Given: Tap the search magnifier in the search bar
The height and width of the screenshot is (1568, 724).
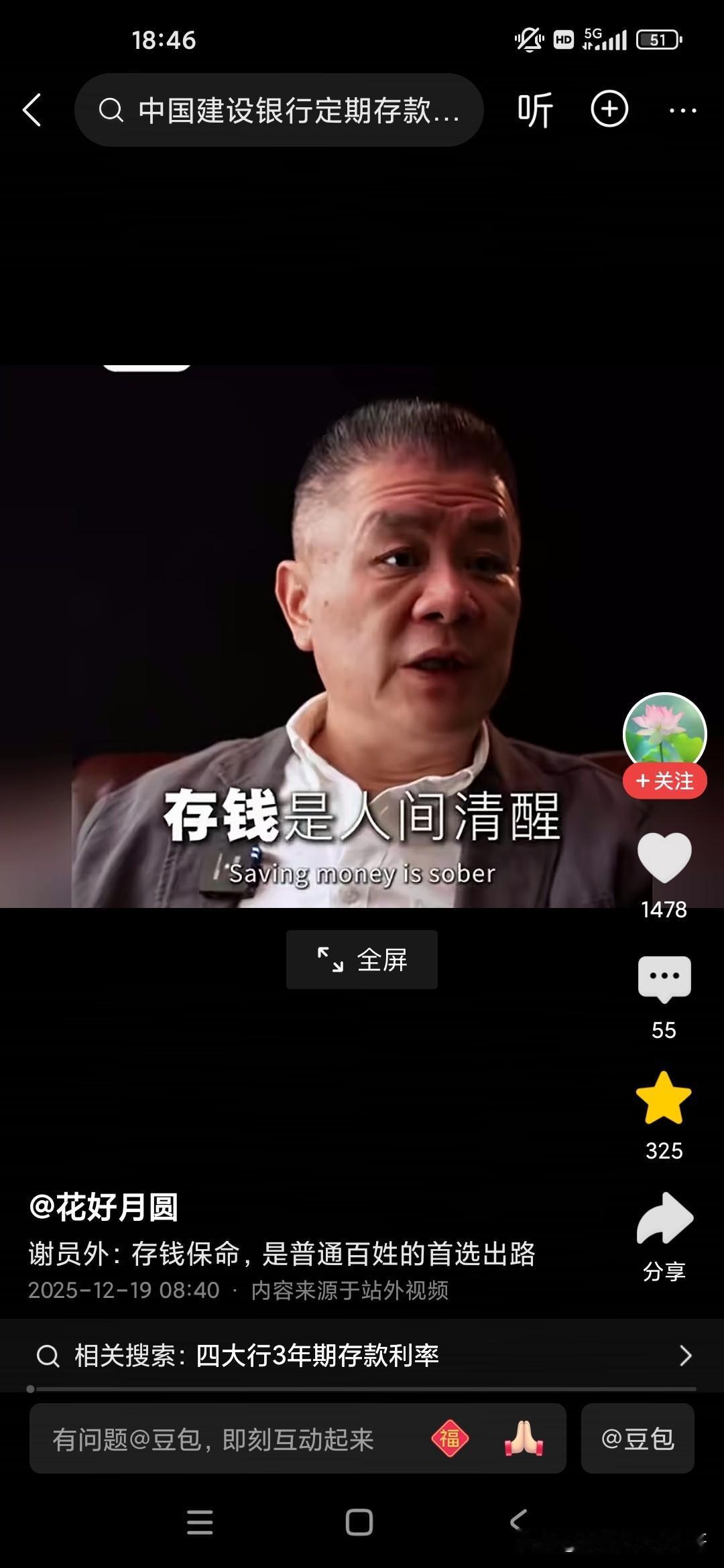Looking at the screenshot, I should click(111, 111).
